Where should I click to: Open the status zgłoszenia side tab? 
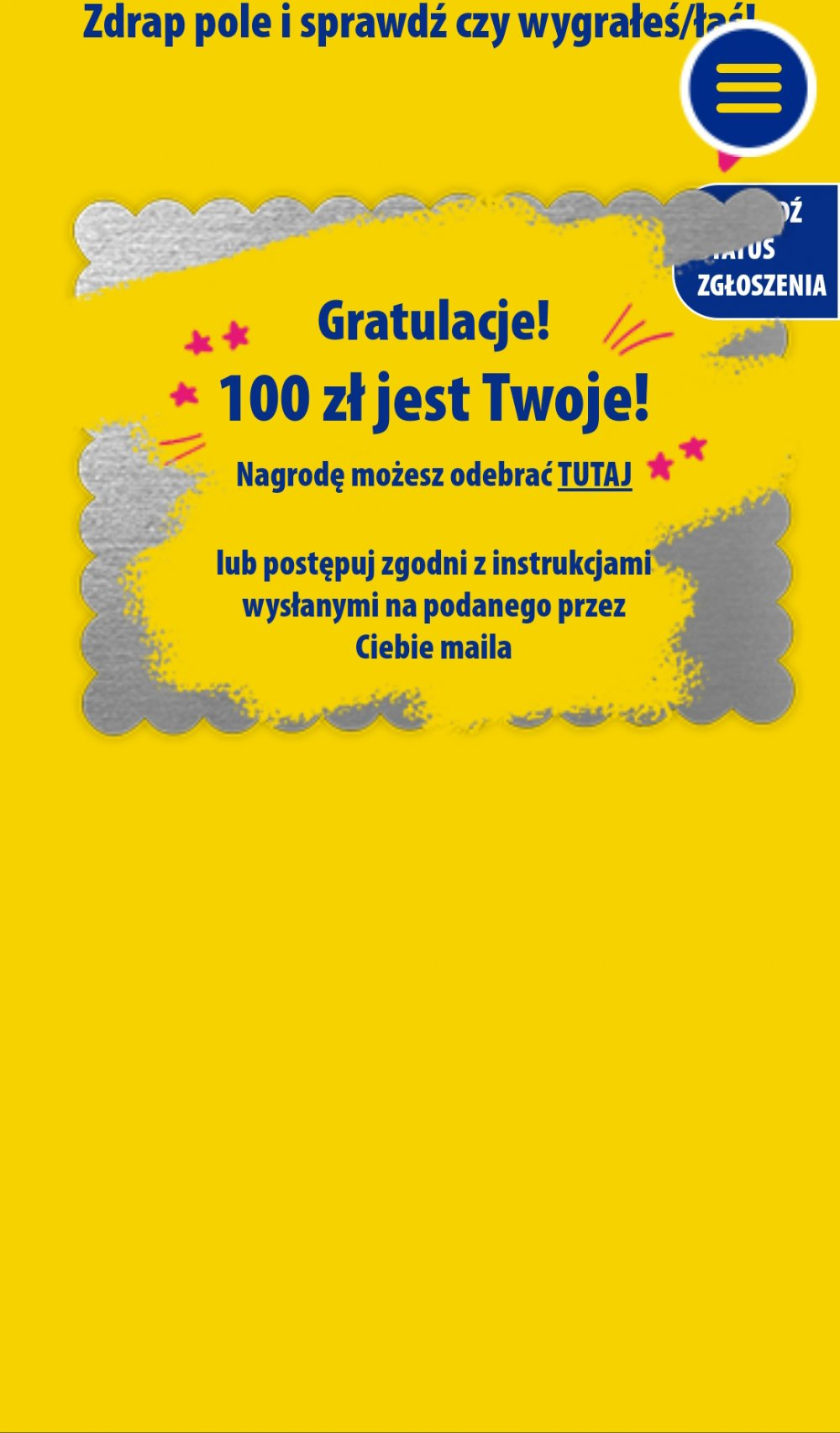click(x=760, y=252)
